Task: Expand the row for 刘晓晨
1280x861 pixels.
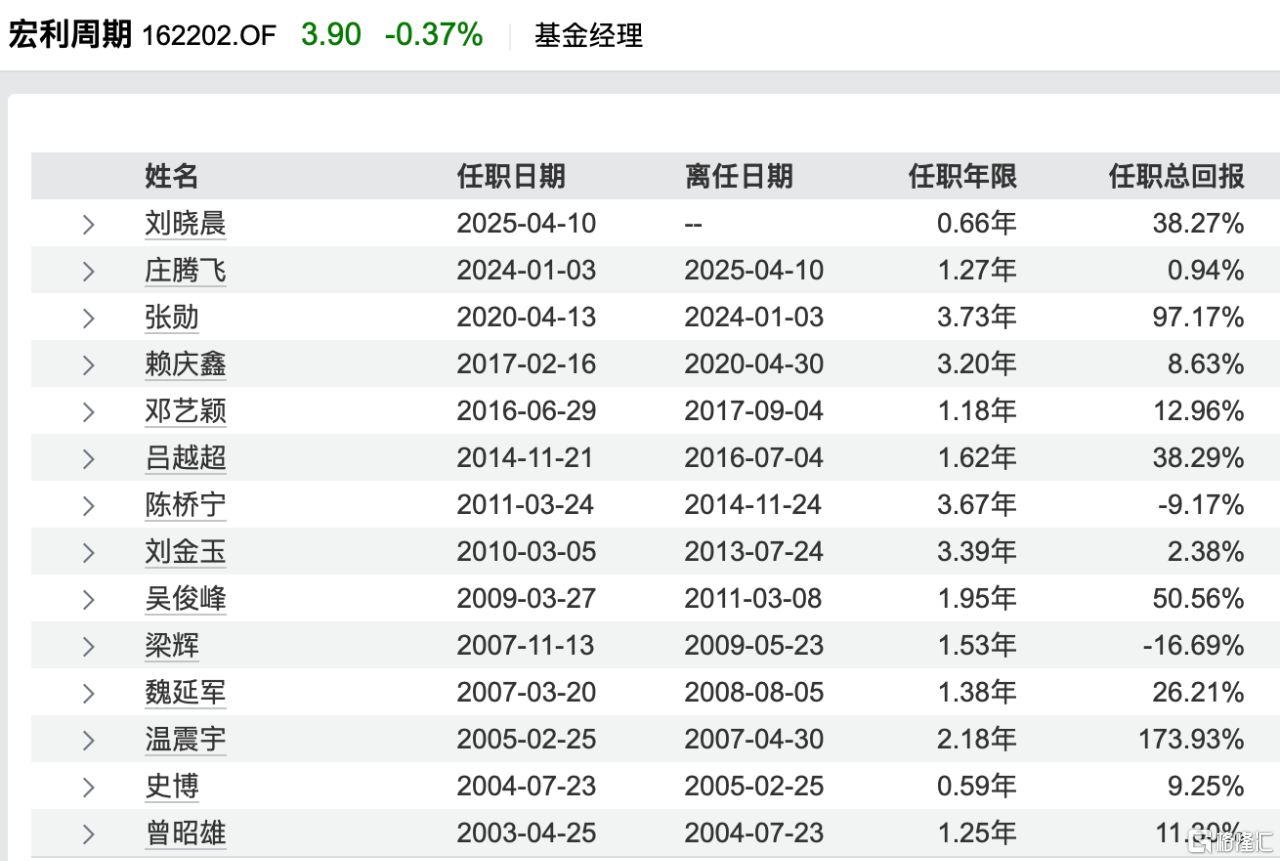Action: 88,224
